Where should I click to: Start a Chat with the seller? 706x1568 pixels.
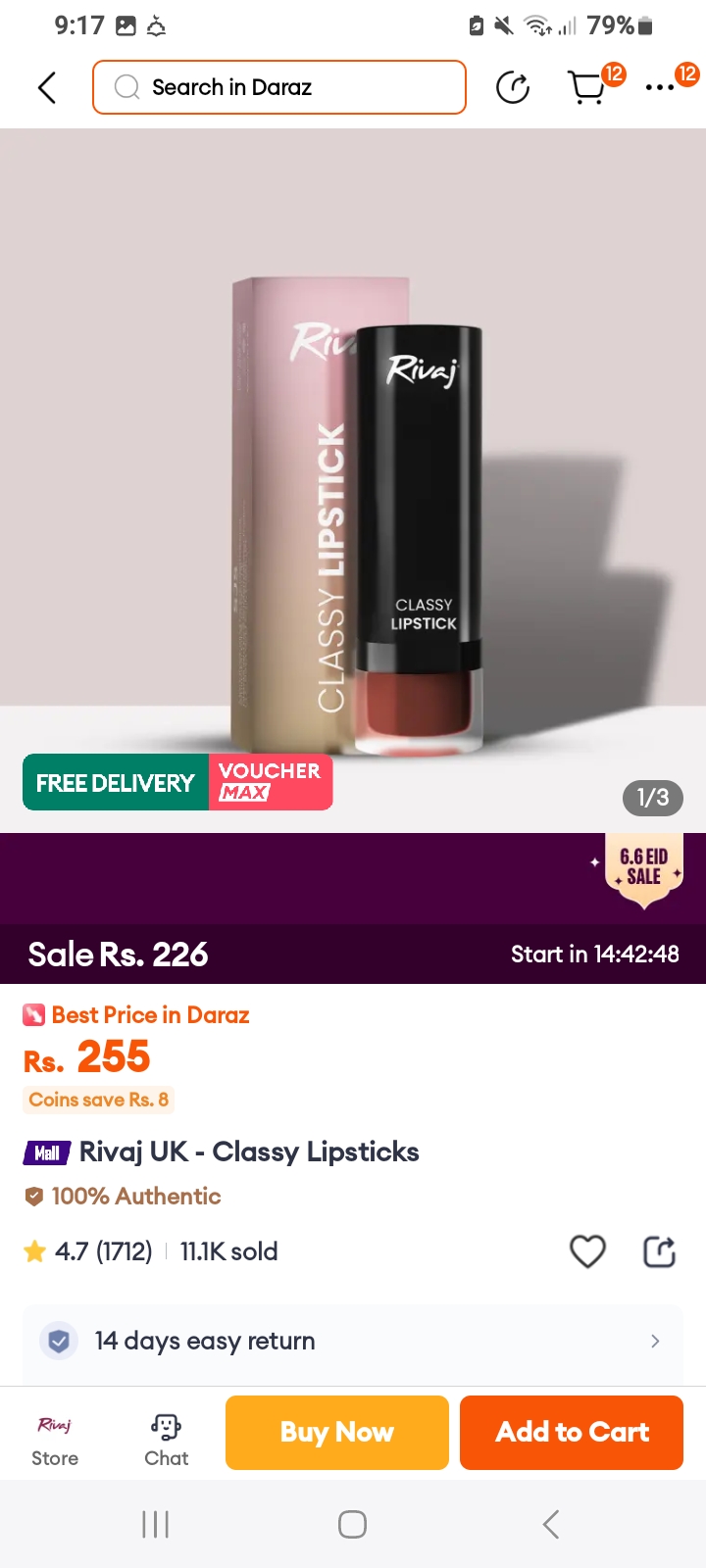click(x=166, y=1440)
